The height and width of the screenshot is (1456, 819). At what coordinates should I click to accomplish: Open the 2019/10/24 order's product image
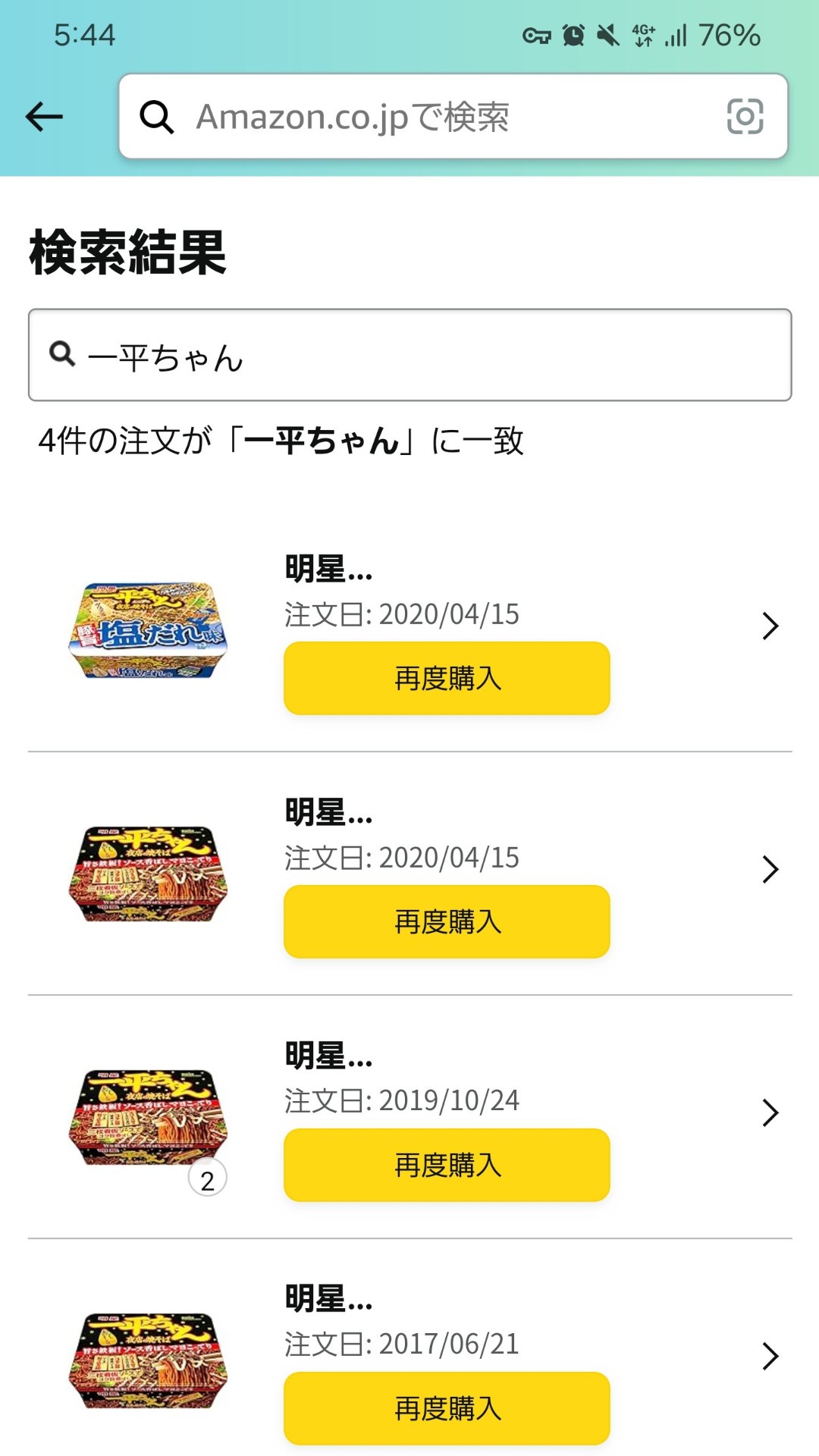pyautogui.click(x=149, y=1116)
